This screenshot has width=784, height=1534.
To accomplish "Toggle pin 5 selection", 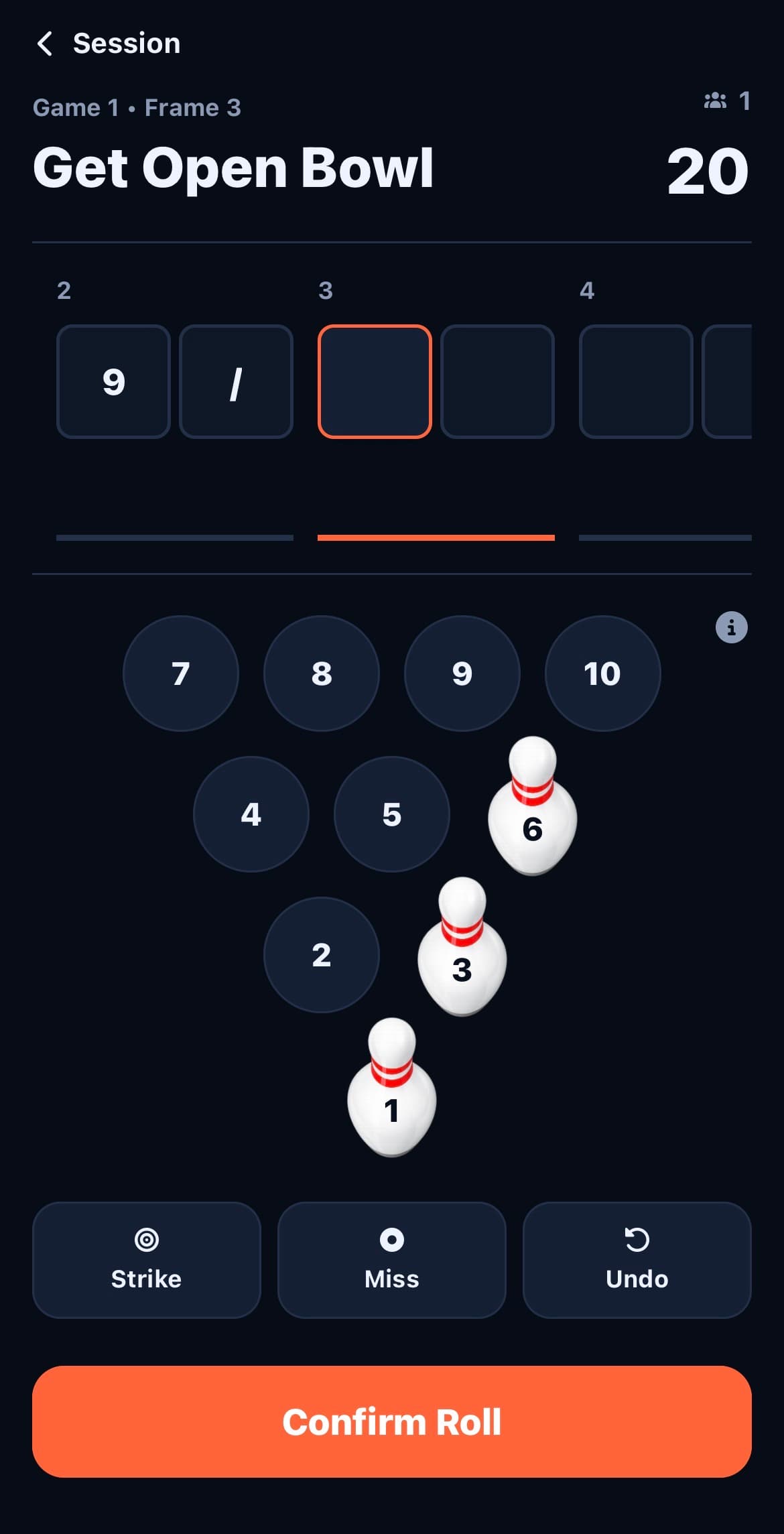I will pyautogui.click(x=392, y=814).
